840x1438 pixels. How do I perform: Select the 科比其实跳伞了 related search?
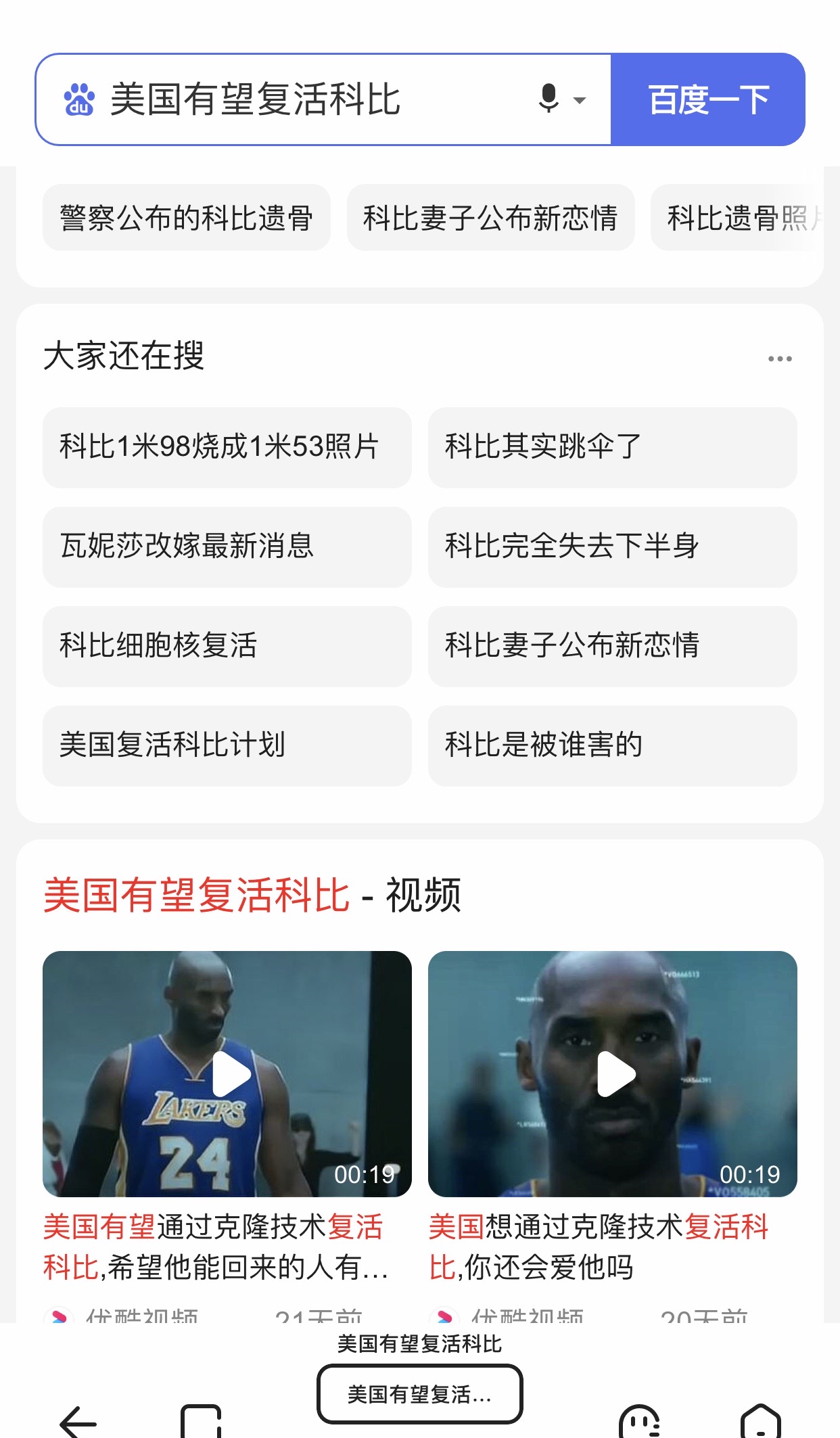[612, 447]
